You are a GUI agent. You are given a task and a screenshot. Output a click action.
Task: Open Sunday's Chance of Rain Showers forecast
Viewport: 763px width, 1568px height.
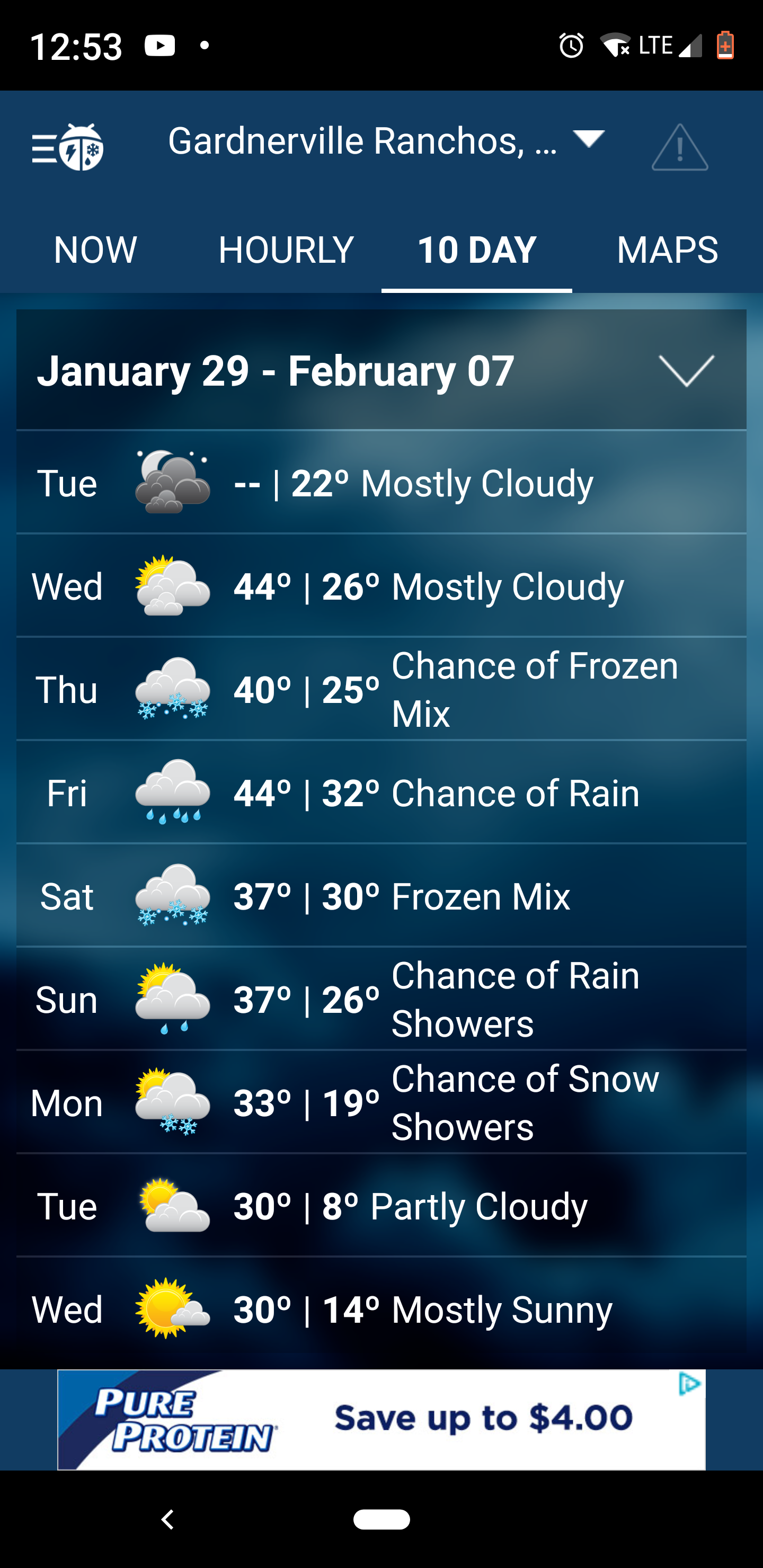[x=381, y=1000]
